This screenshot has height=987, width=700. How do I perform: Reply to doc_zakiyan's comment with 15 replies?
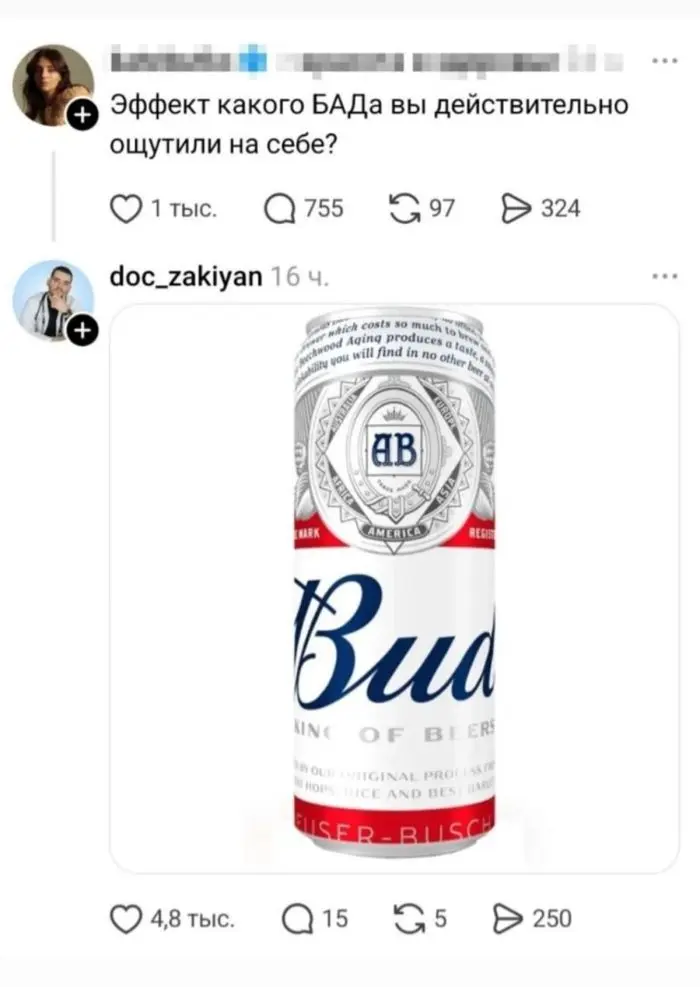(298, 918)
